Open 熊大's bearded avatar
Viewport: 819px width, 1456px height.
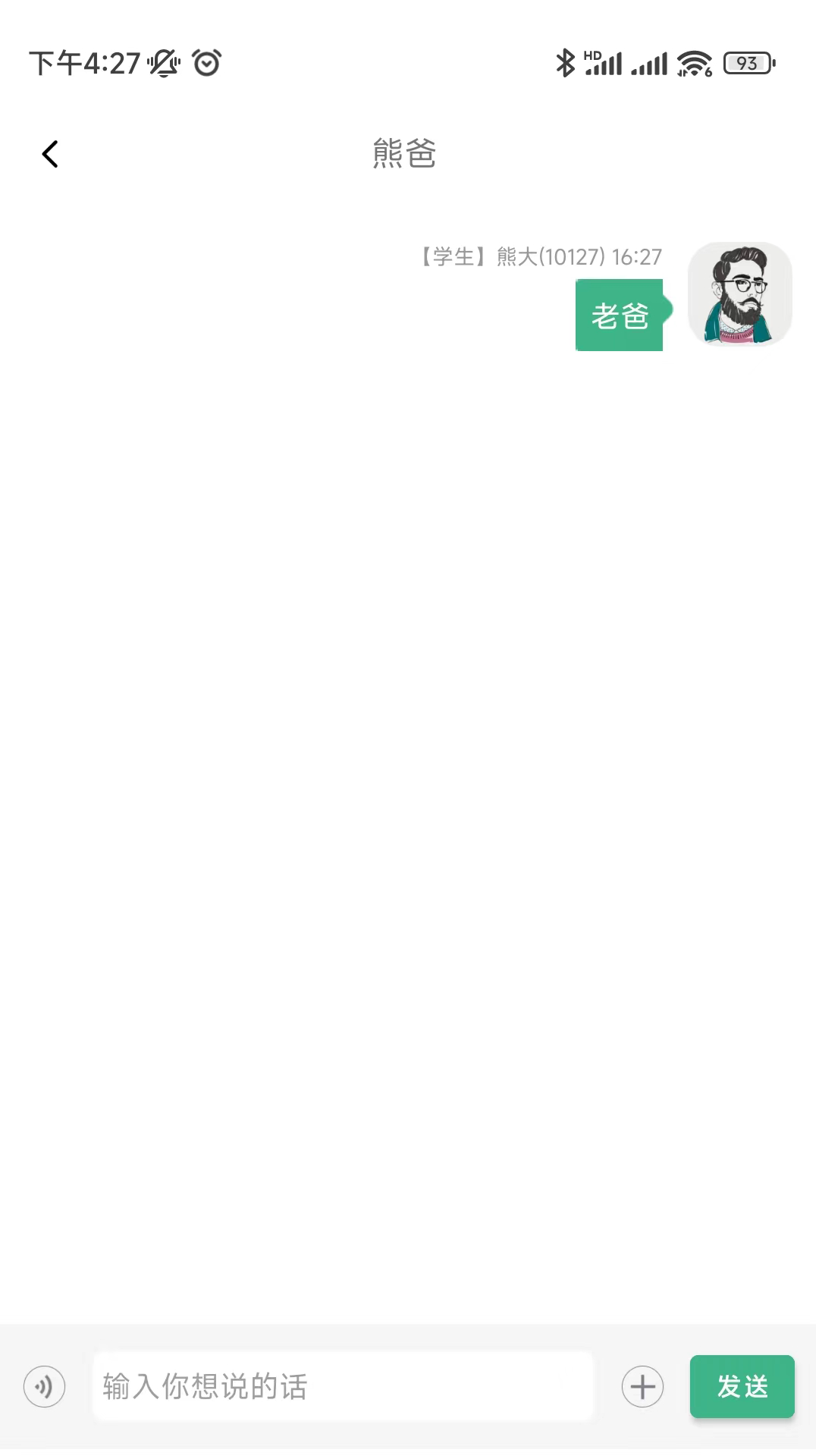click(739, 294)
